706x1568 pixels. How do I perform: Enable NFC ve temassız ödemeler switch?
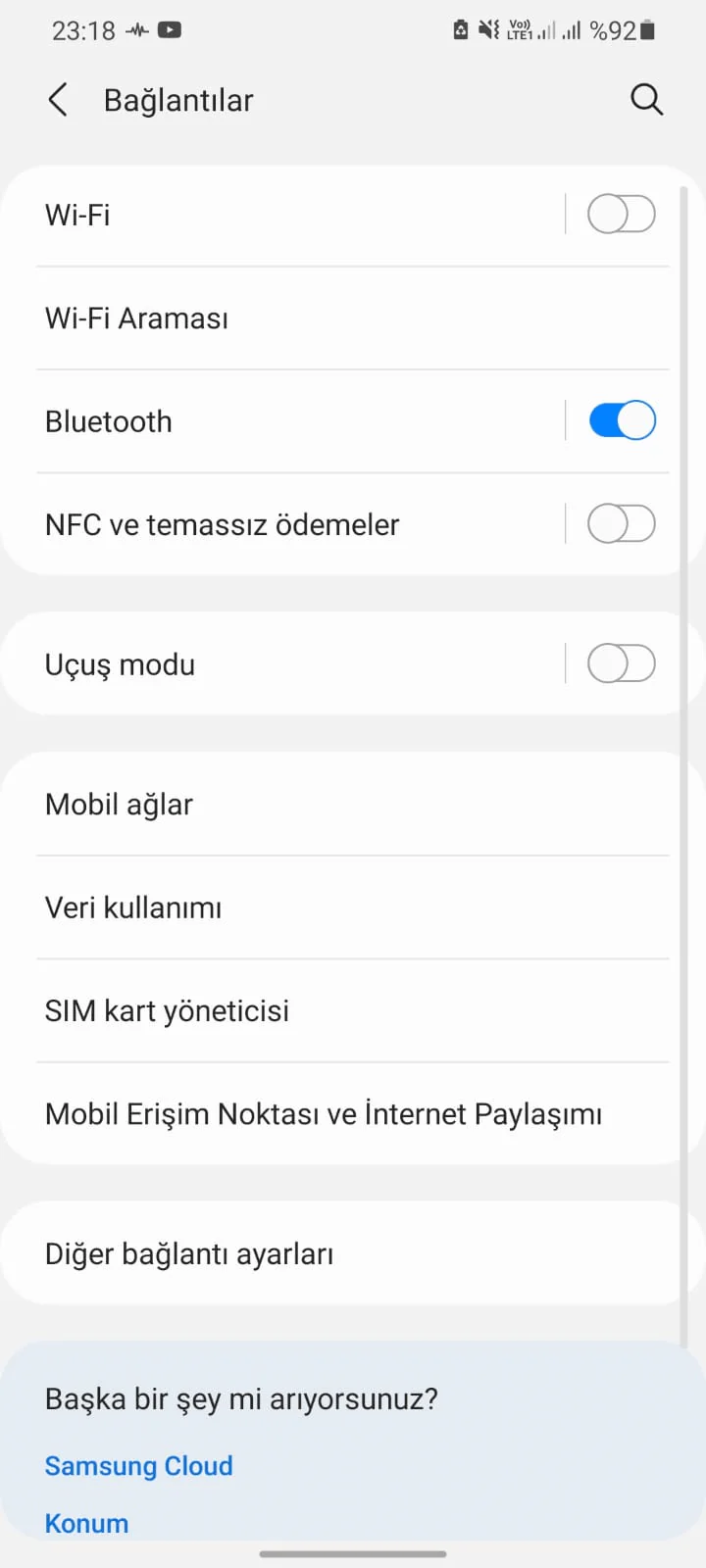click(621, 524)
